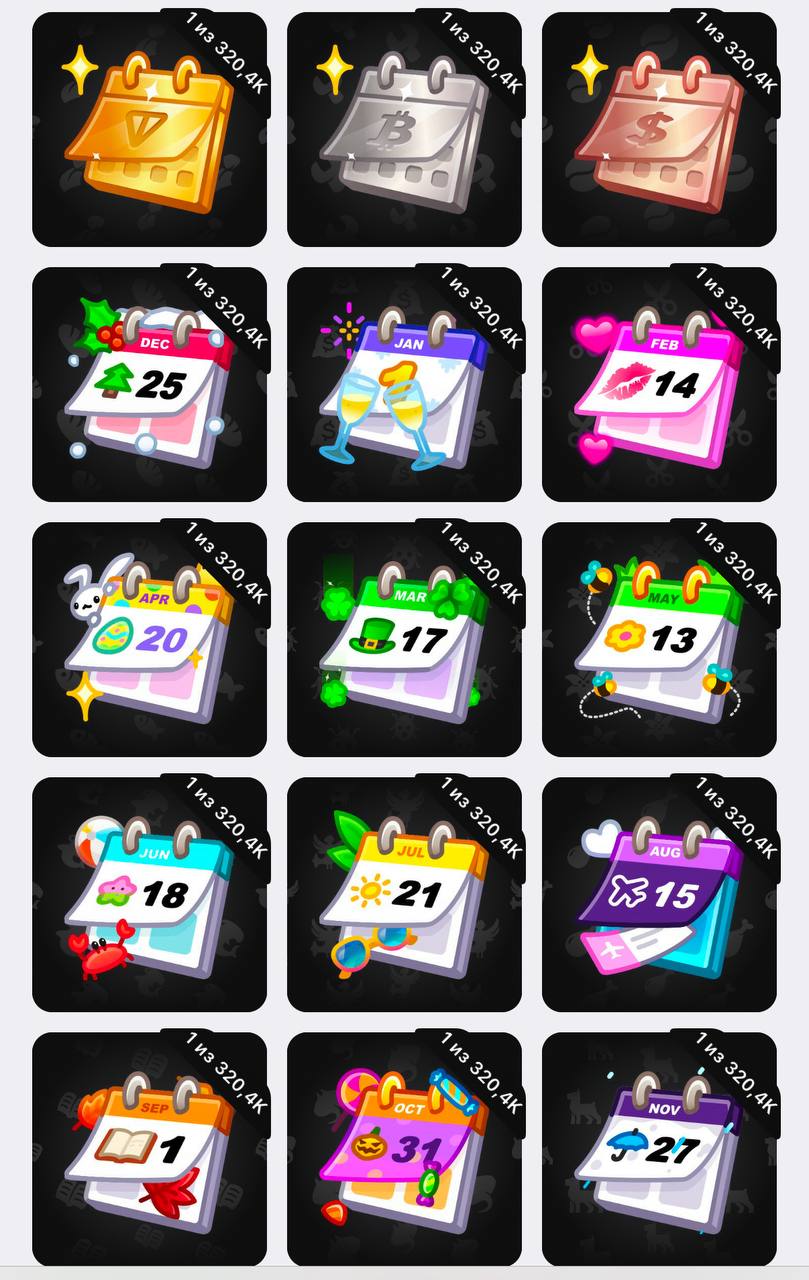Image resolution: width=809 pixels, height=1280 pixels.
Task: Open the FEB 14 Valentine calendar
Action: 659,385
